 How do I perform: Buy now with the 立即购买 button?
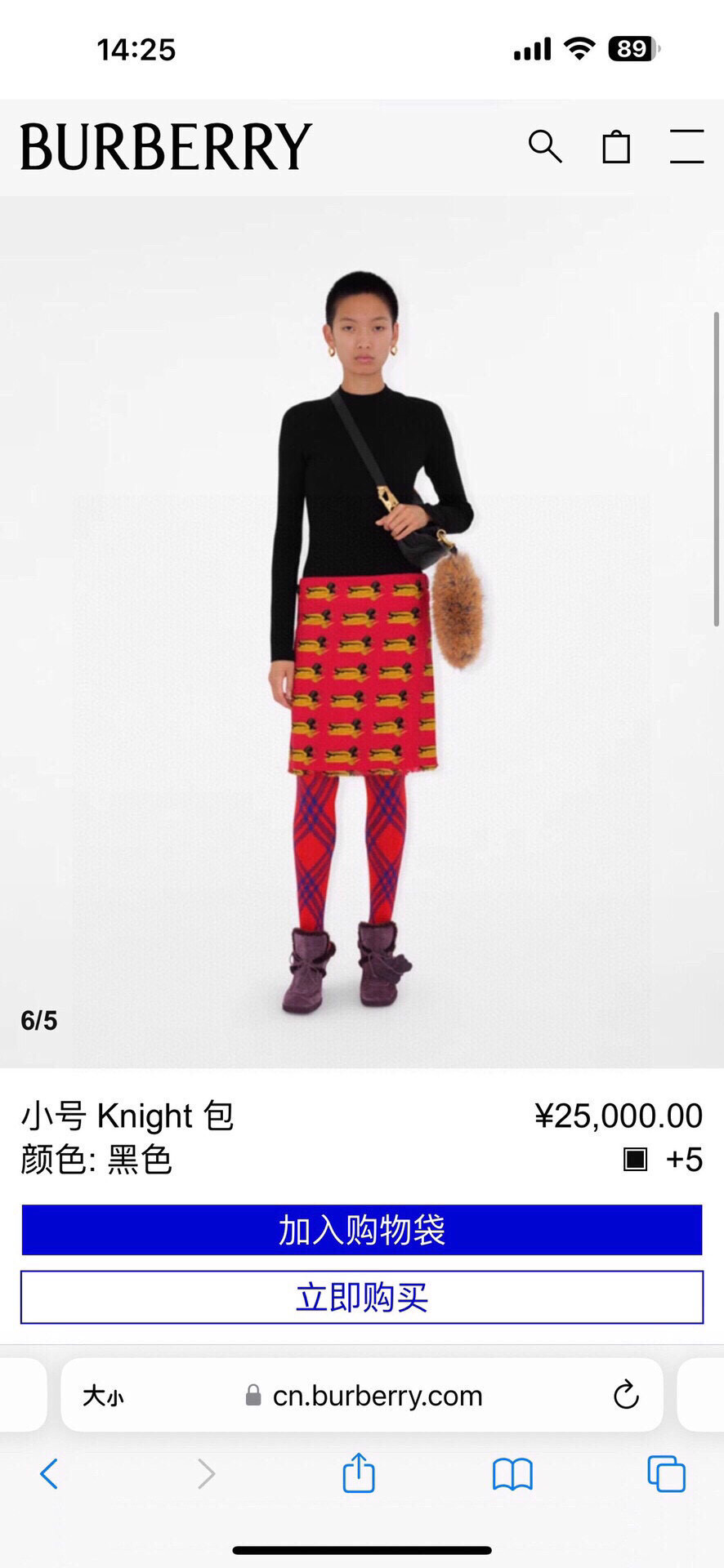pyautogui.click(x=361, y=1297)
